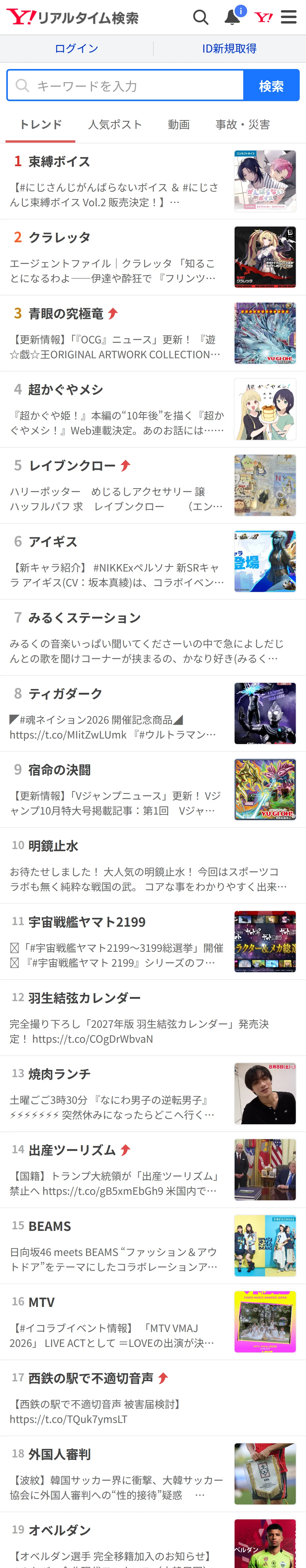The height and width of the screenshot is (1568, 306).
Task: Open trend #17 西鉄の駅で不適切音声
Action: click(153, 1398)
